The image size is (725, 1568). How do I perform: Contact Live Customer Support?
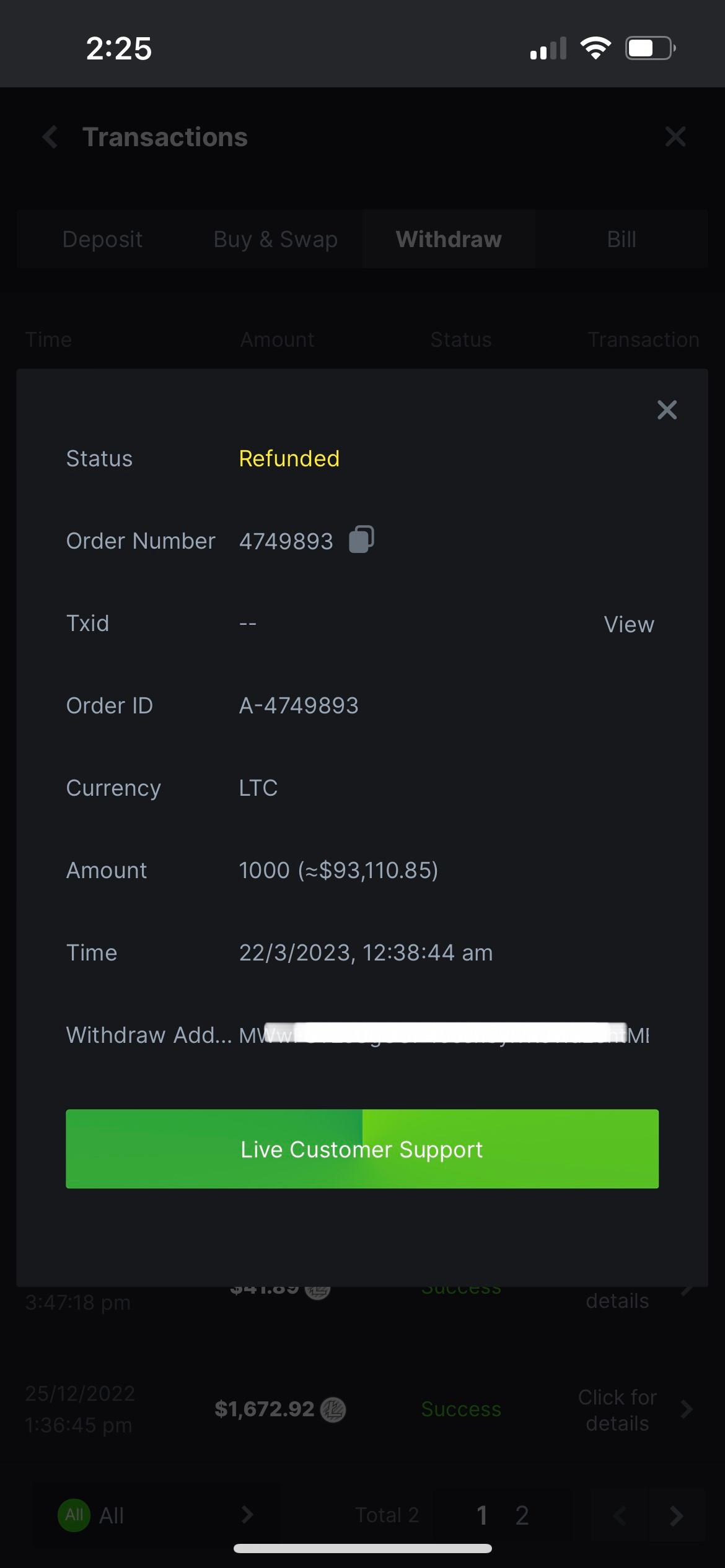click(362, 1149)
